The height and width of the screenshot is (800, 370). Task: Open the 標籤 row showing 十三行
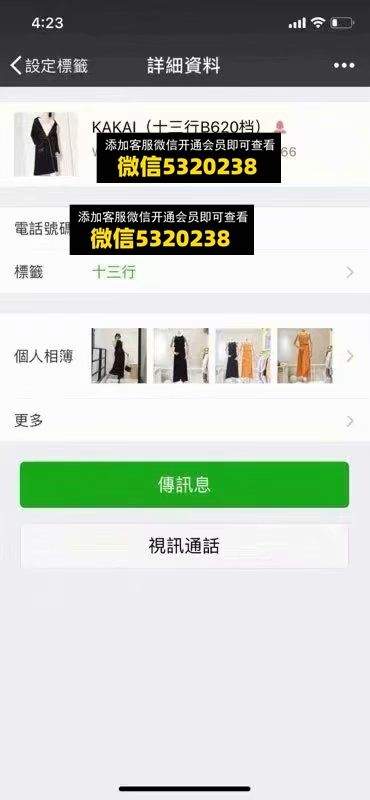[x=185, y=272]
